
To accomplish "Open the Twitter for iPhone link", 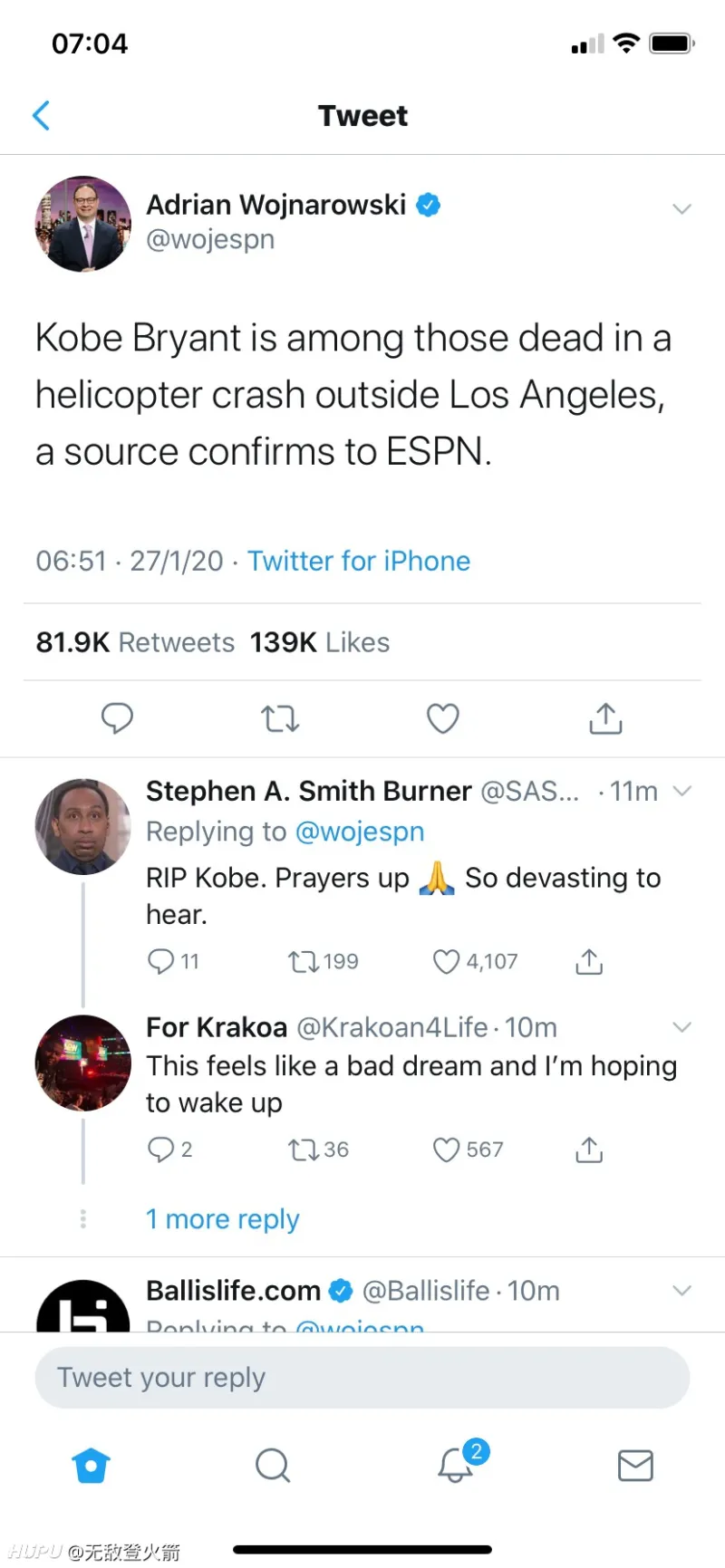I will point(359,561).
